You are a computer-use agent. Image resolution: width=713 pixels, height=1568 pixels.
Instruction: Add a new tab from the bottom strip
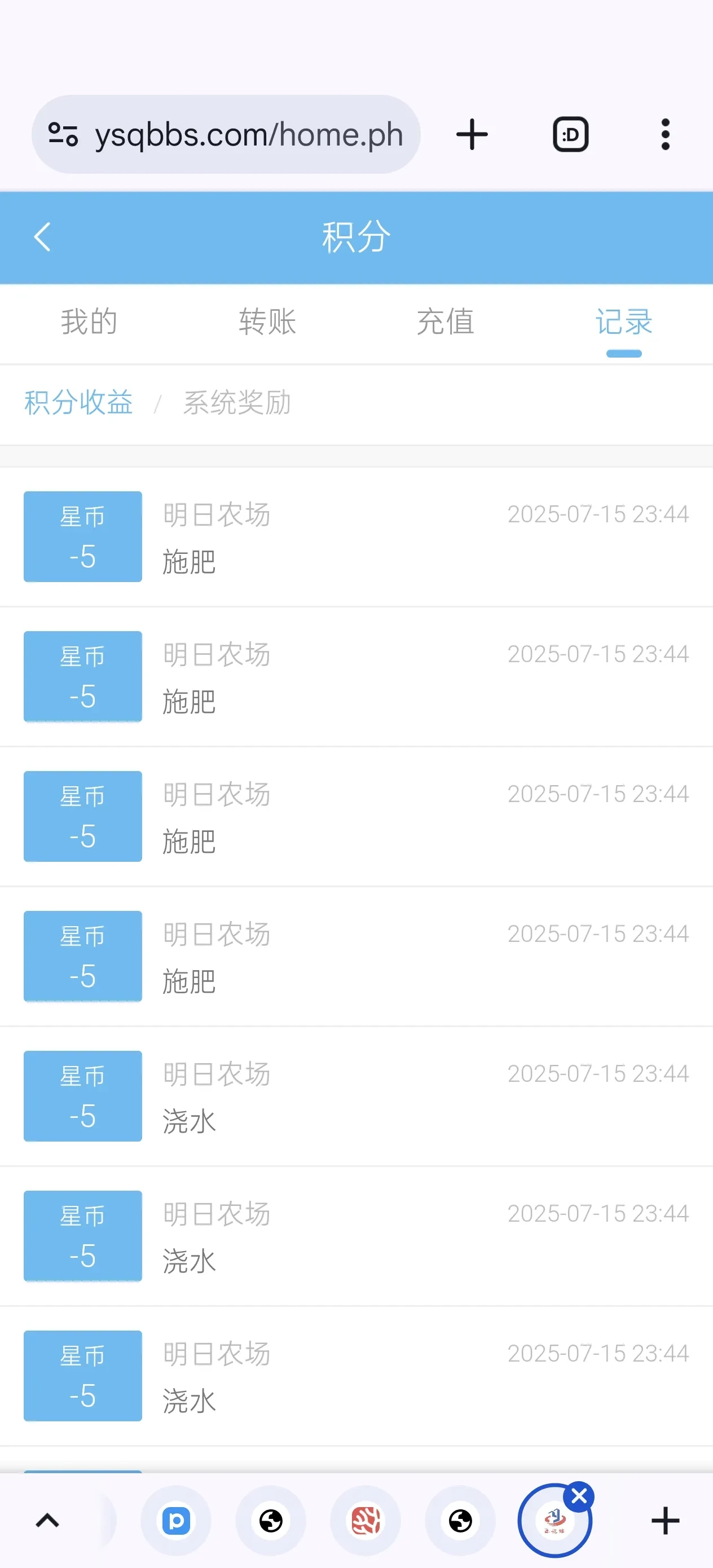pyautogui.click(x=665, y=1521)
